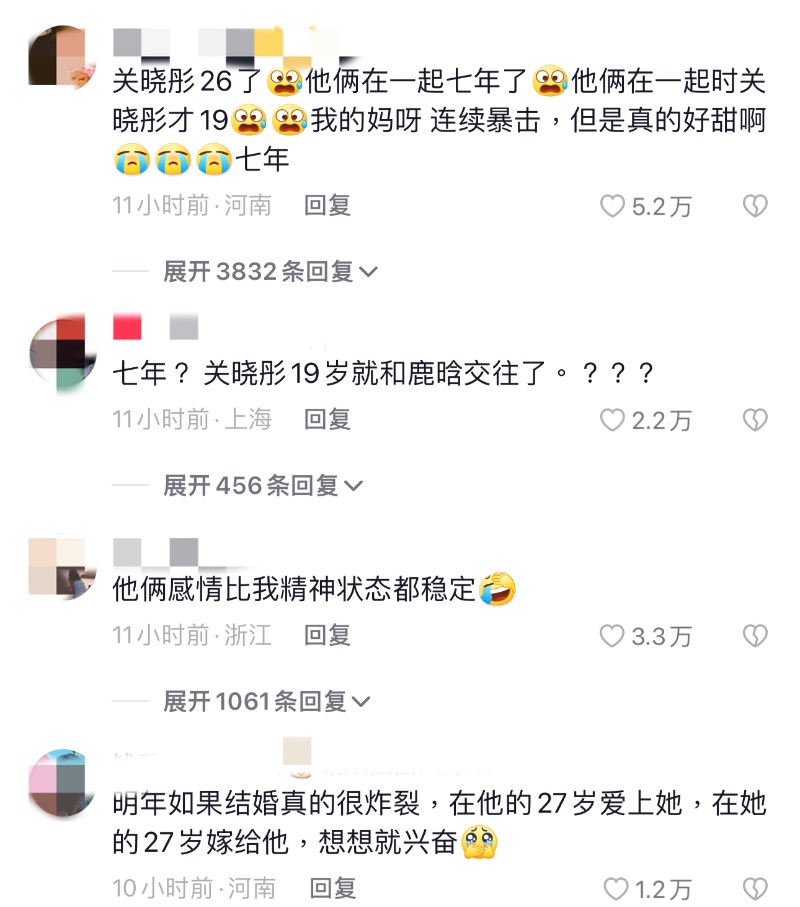Like the comment about 明年如果结婚
Viewport: 800px width, 907px height.
(617, 889)
